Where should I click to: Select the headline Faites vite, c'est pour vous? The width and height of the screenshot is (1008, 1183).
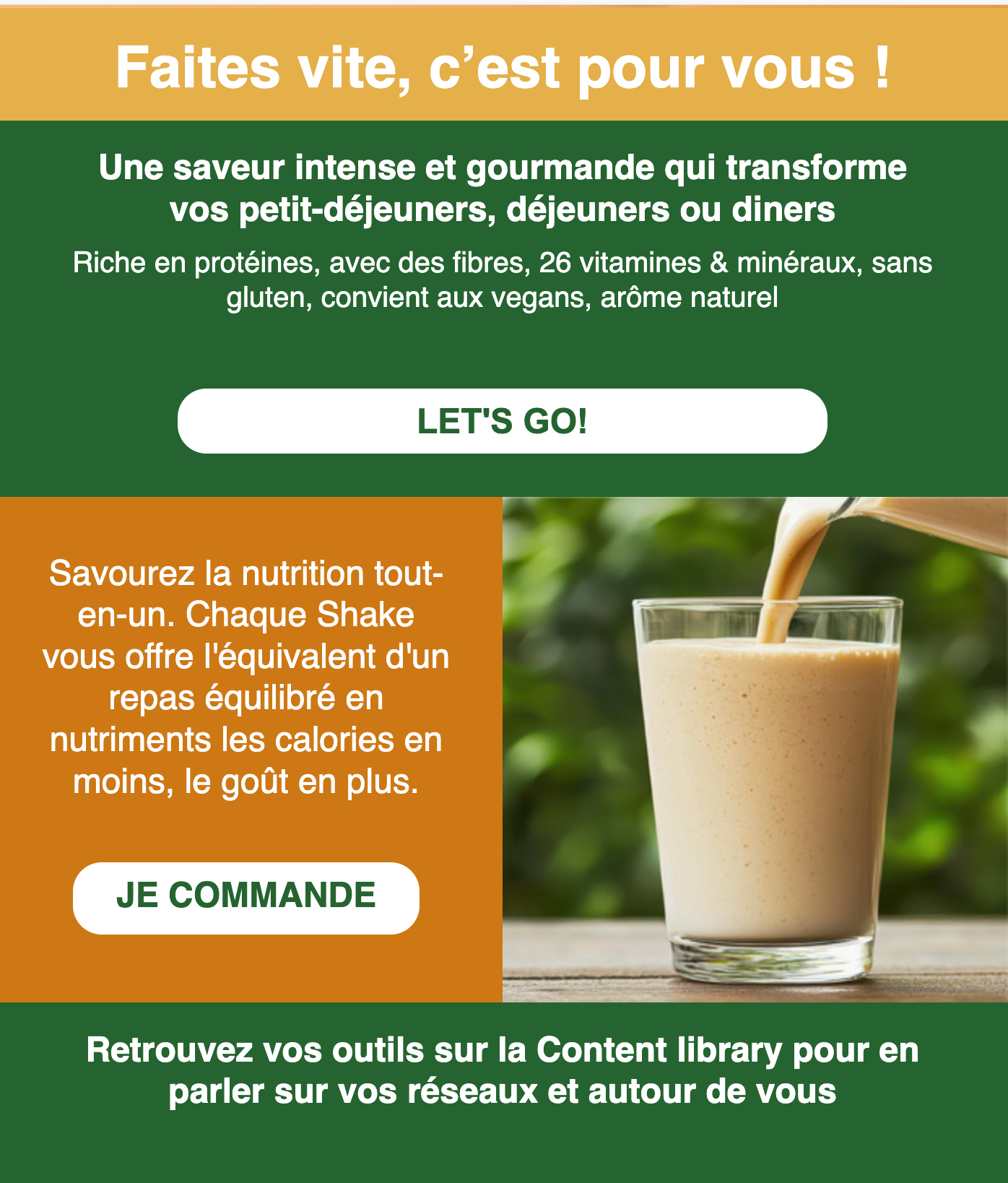pyautogui.click(x=503, y=69)
